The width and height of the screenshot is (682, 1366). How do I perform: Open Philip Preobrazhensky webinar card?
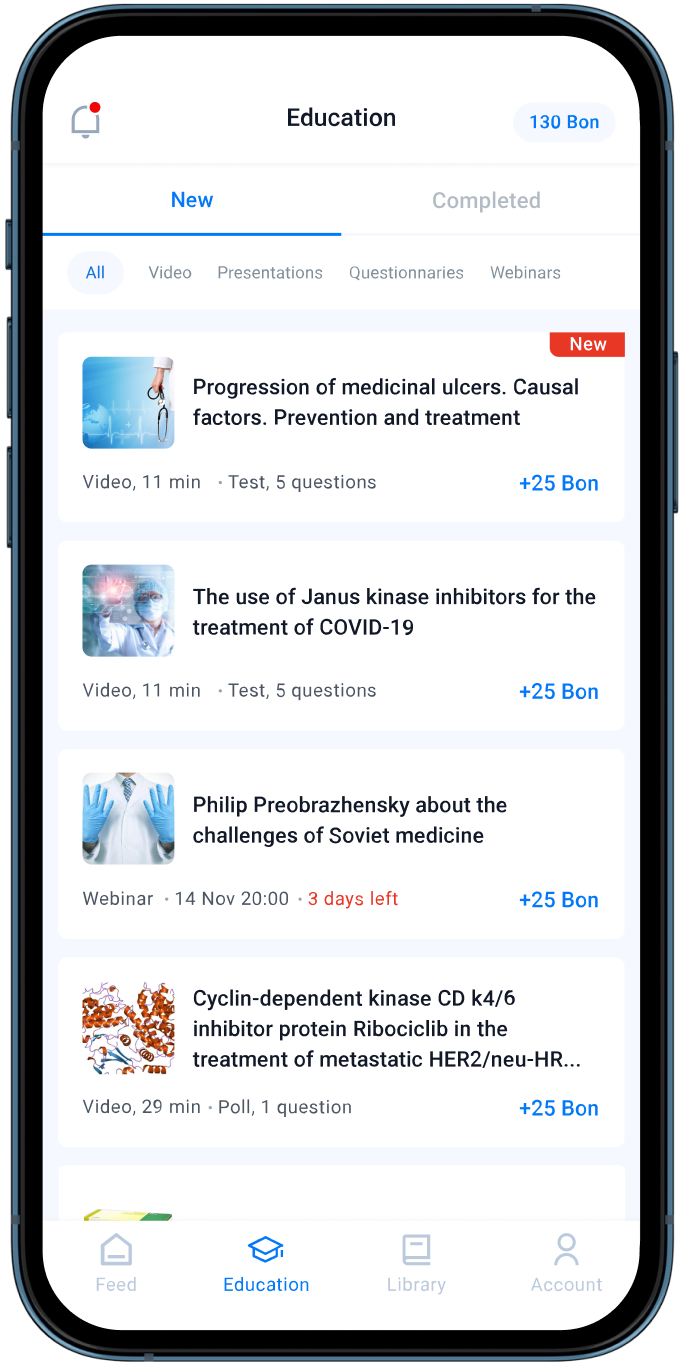click(349, 820)
